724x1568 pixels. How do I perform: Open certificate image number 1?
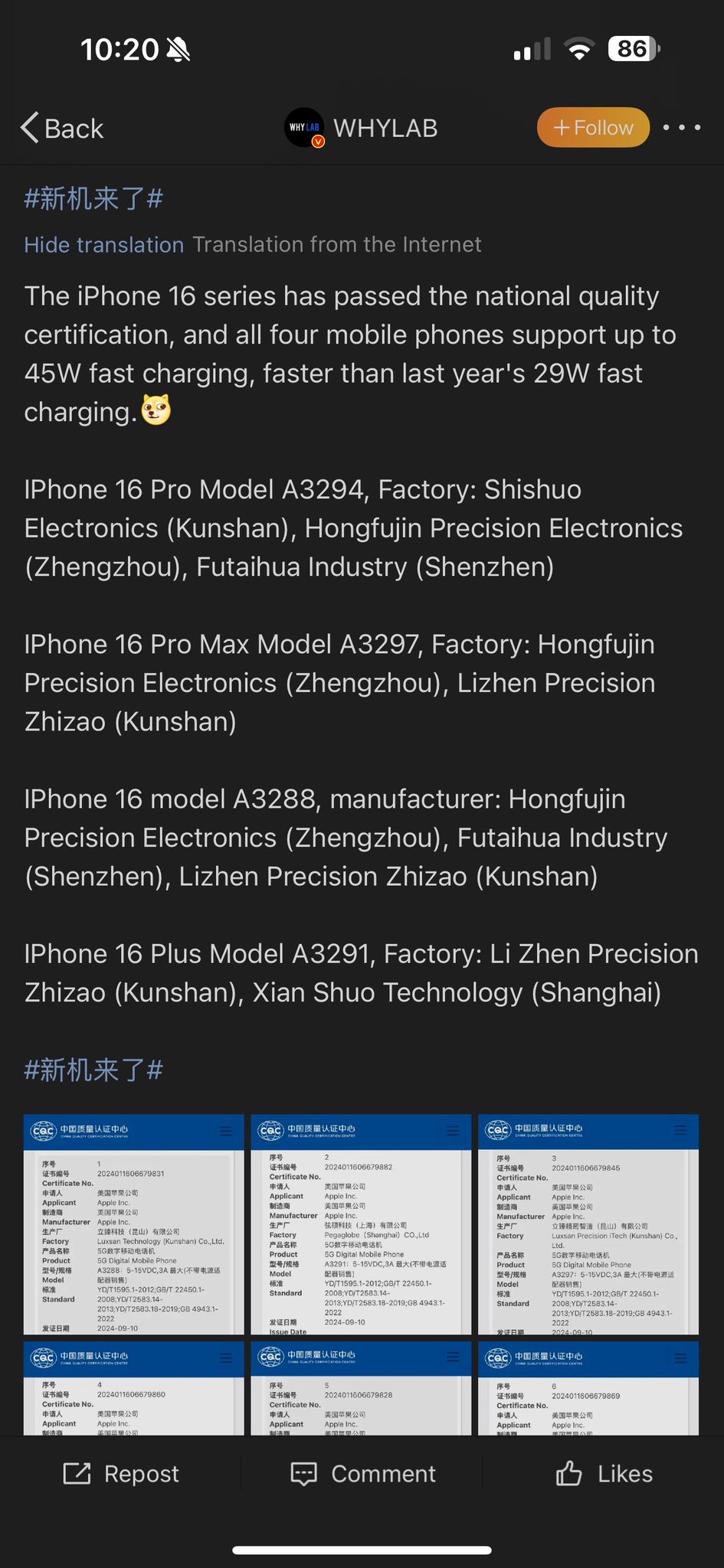pyautogui.click(x=133, y=1224)
